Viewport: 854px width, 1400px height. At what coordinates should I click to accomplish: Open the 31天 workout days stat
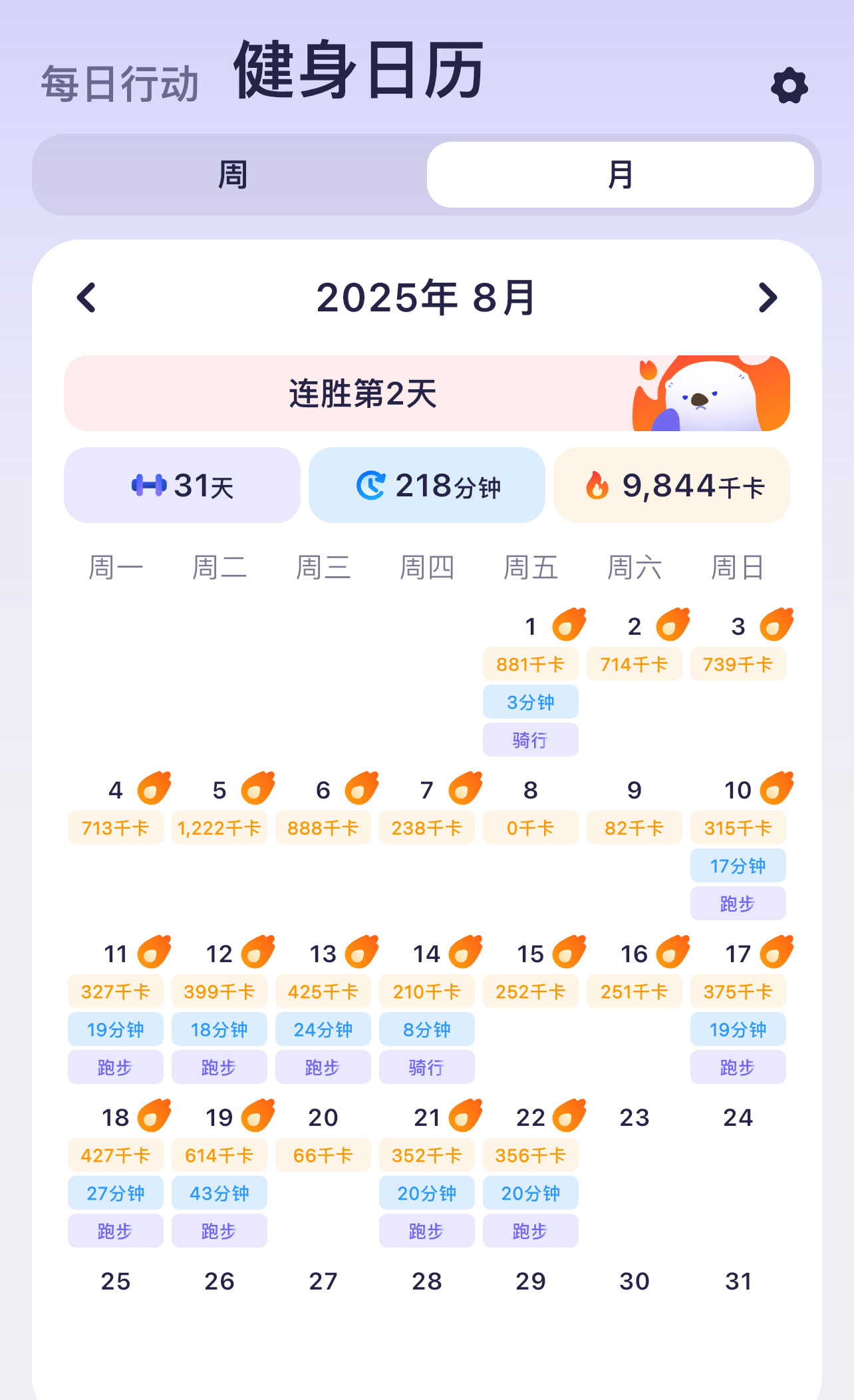click(x=182, y=485)
